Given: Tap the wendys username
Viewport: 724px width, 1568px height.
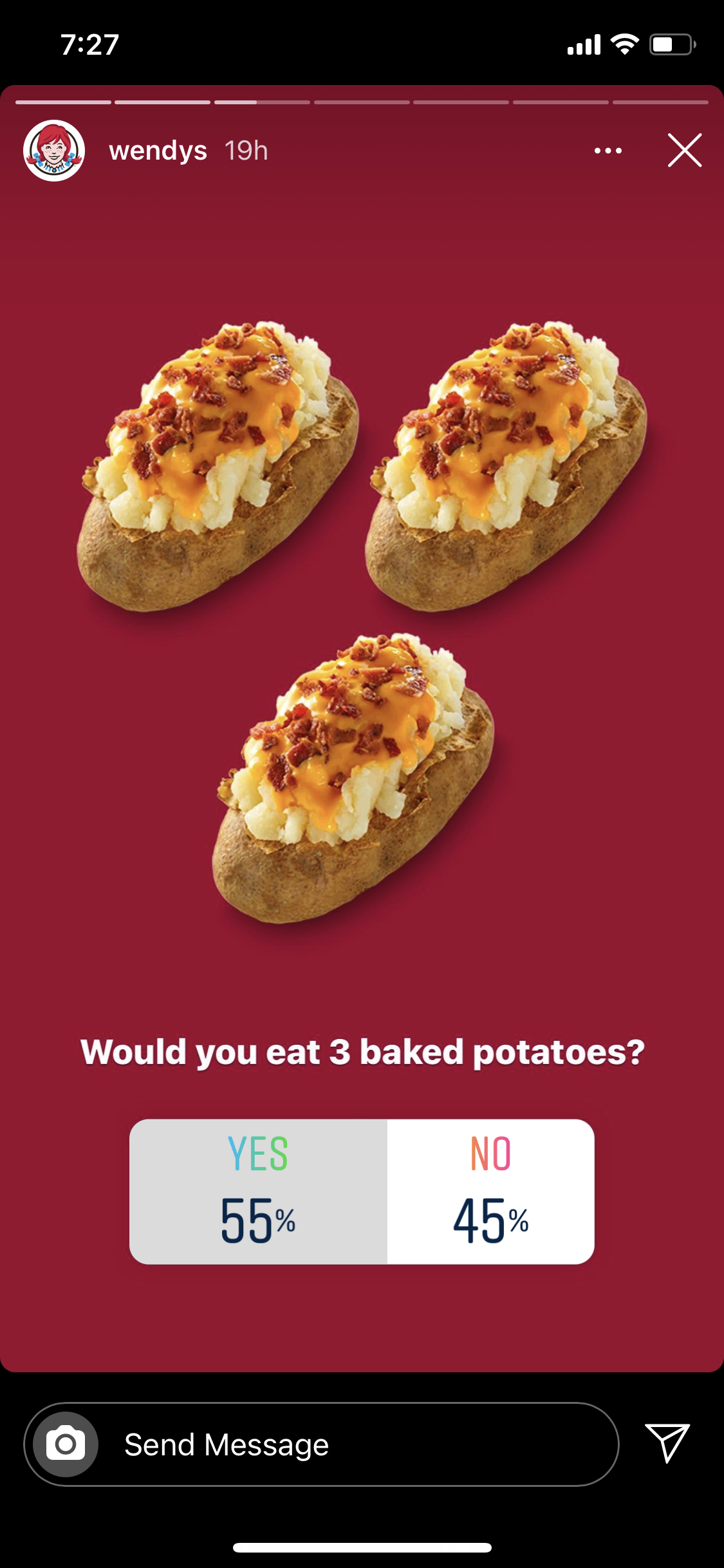Looking at the screenshot, I should [158, 151].
